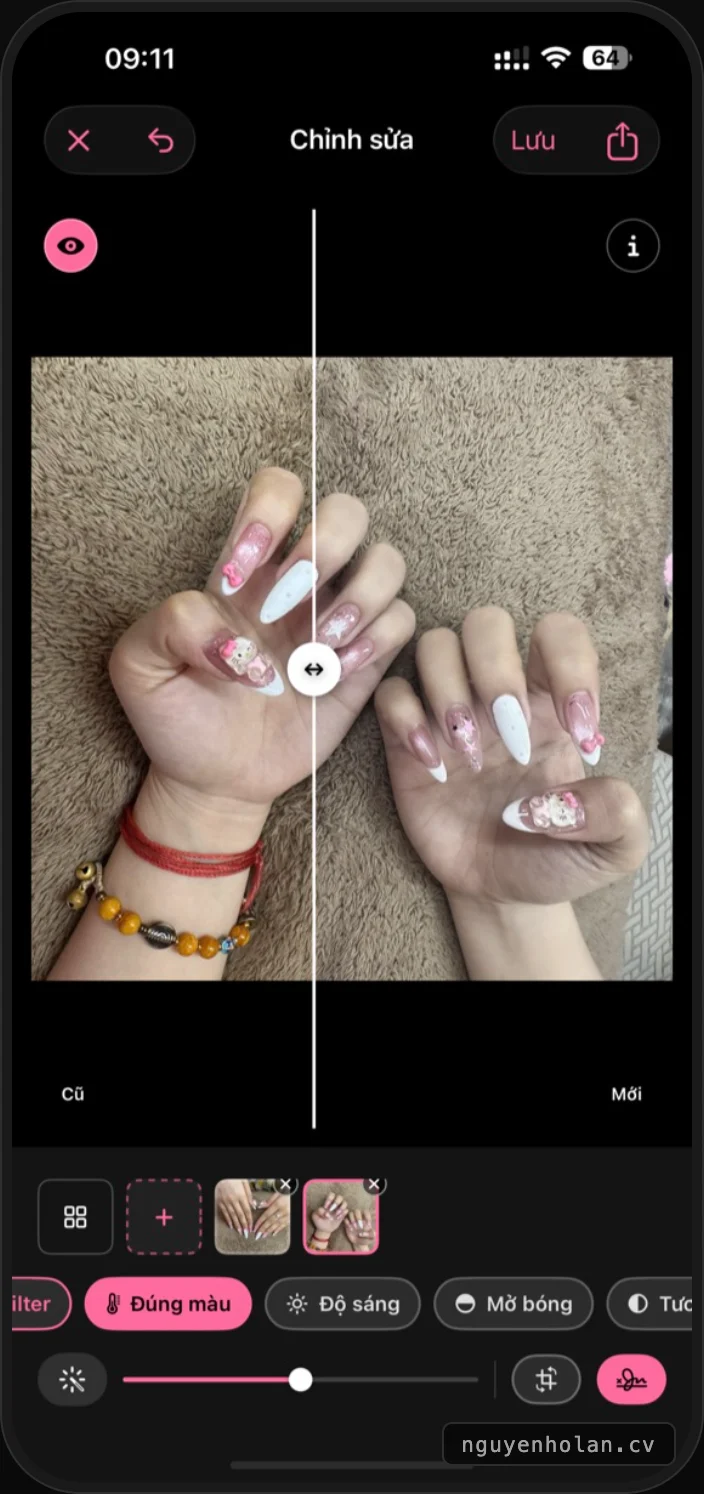Image resolution: width=704 pixels, height=1494 pixels.
Task: Close the editor with the X icon
Action: point(78,141)
